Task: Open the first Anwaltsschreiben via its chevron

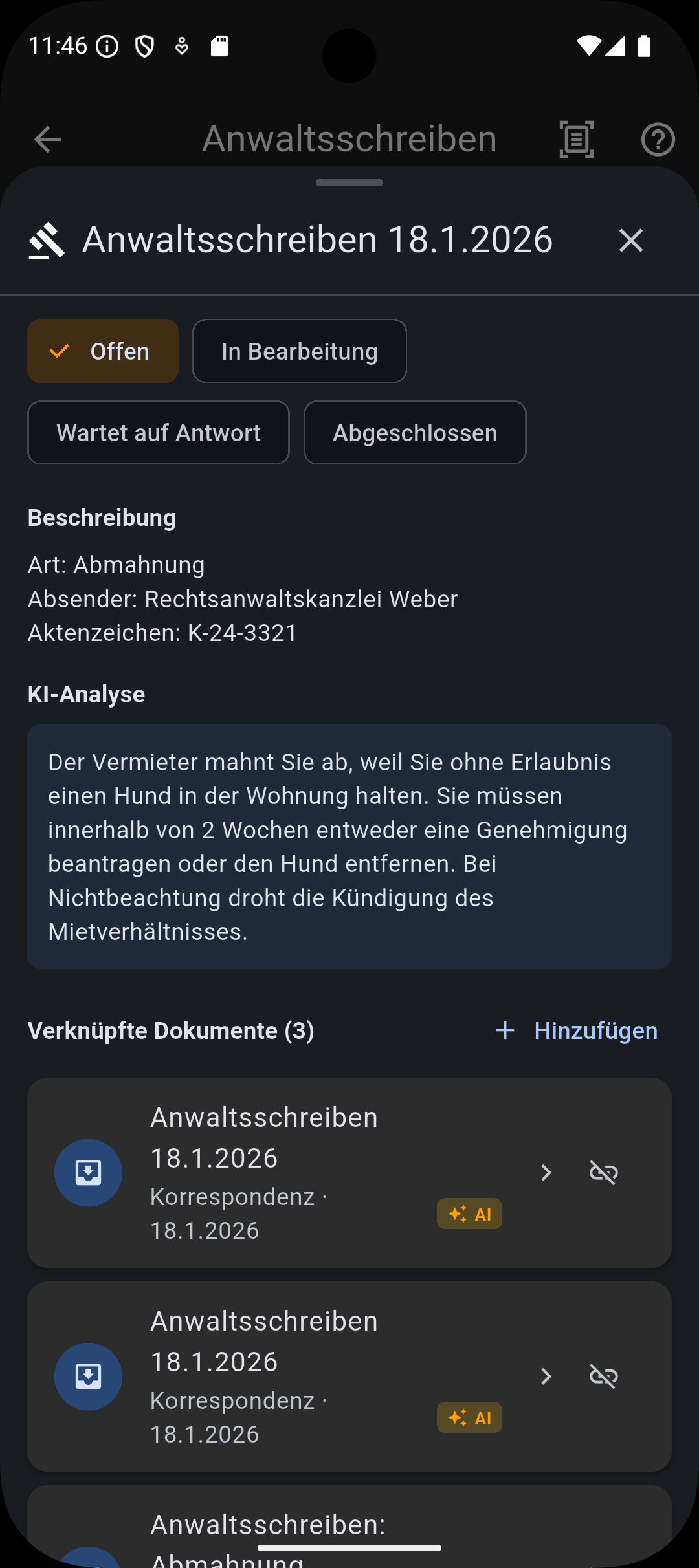Action: pyautogui.click(x=546, y=1172)
